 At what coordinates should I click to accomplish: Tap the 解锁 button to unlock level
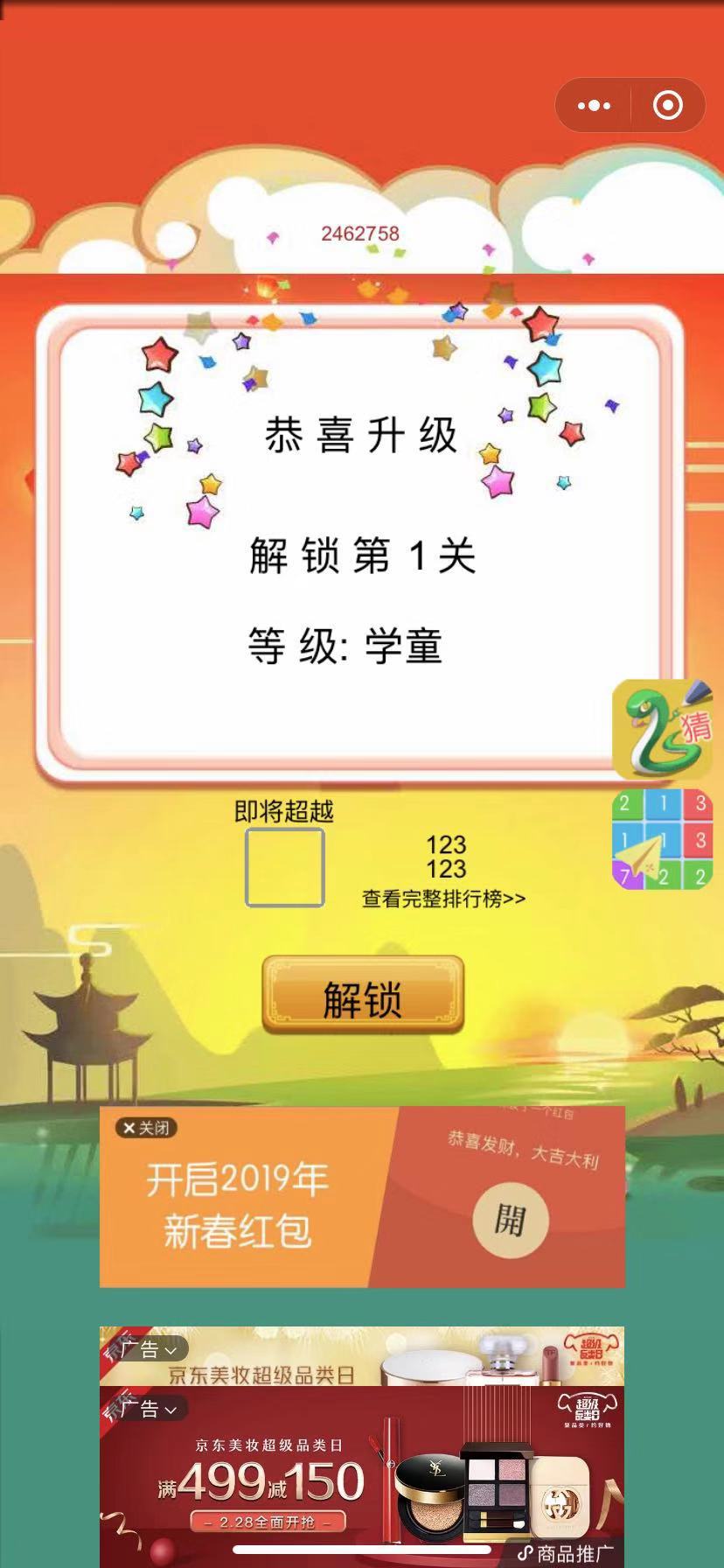(x=363, y=997)
